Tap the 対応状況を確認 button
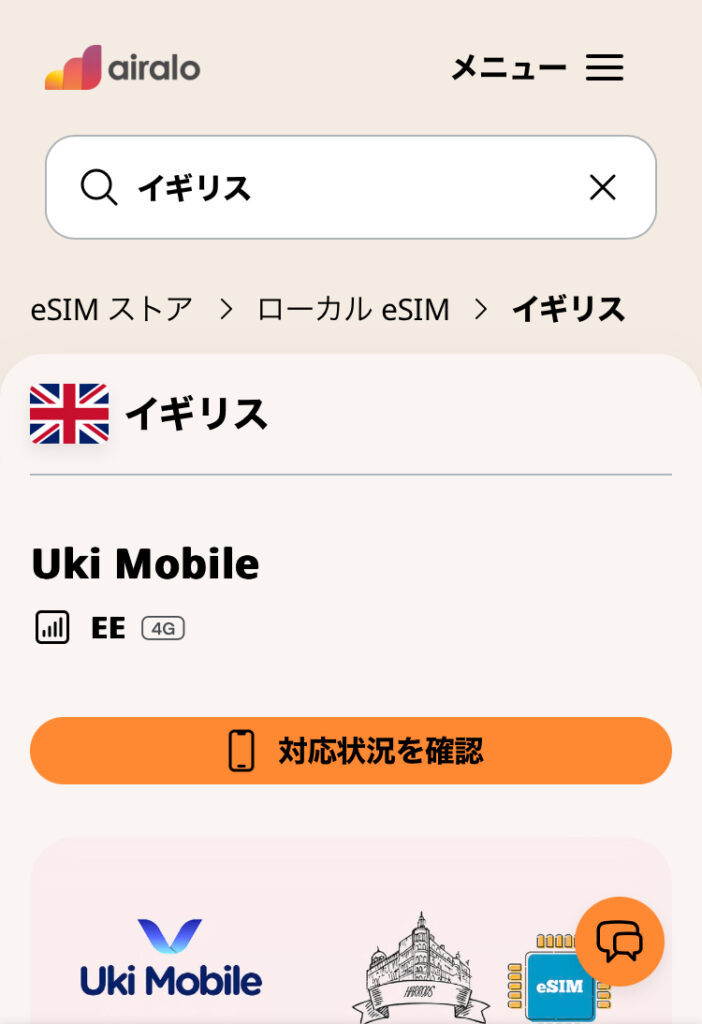 coord(350,750)
